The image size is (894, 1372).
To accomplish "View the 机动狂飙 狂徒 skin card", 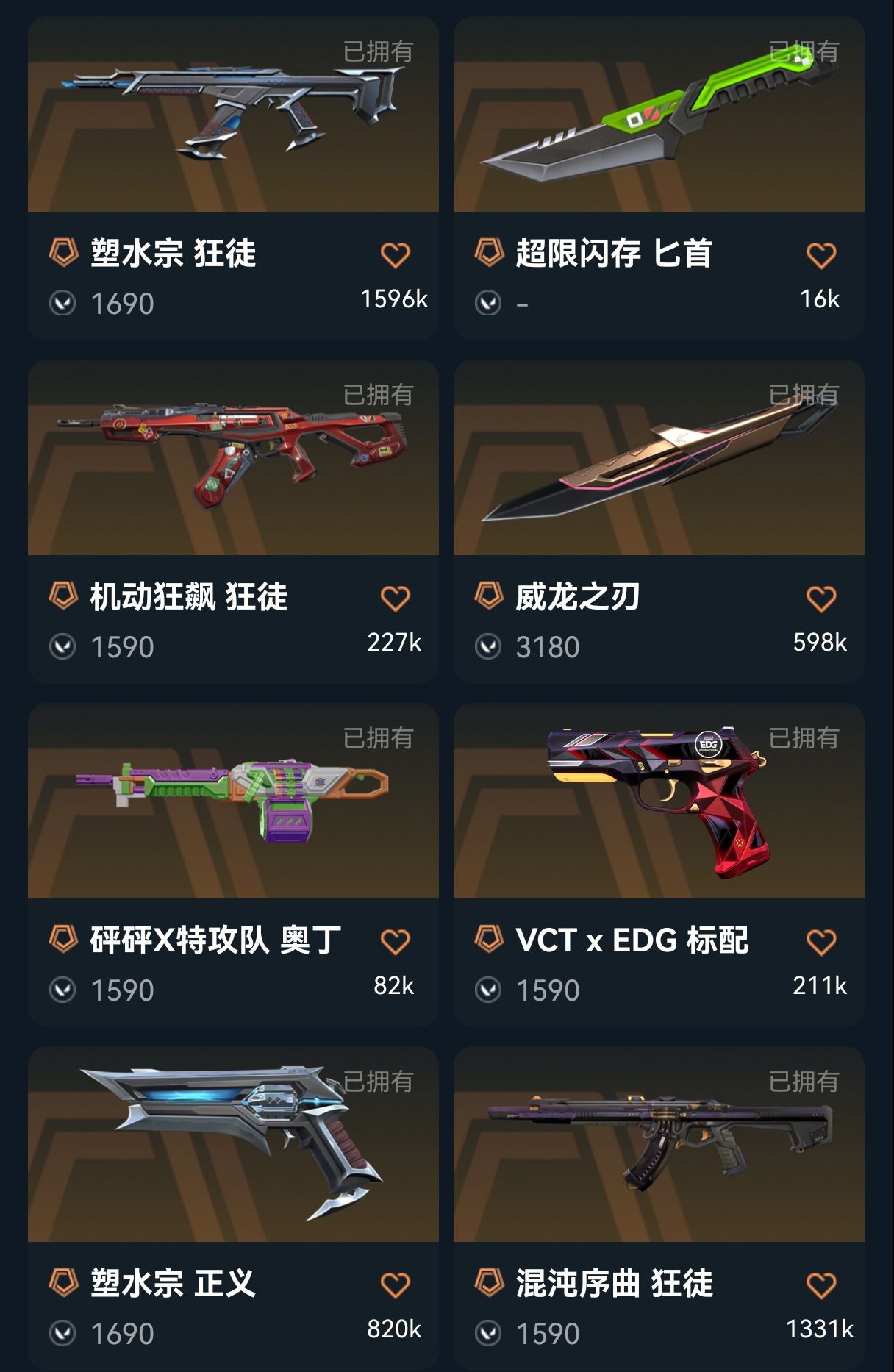I will coord(233,460).
